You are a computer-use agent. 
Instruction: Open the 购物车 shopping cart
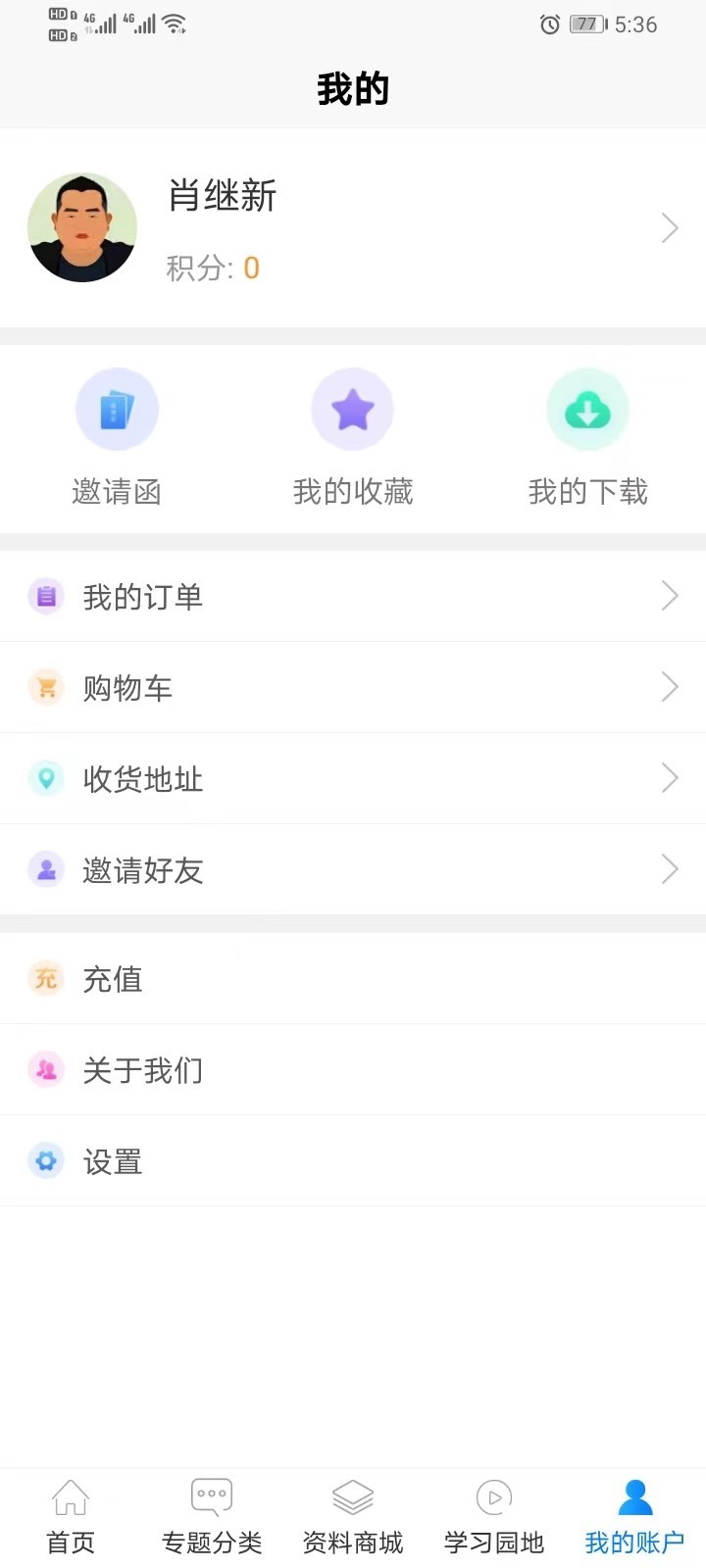coord(353,687)
